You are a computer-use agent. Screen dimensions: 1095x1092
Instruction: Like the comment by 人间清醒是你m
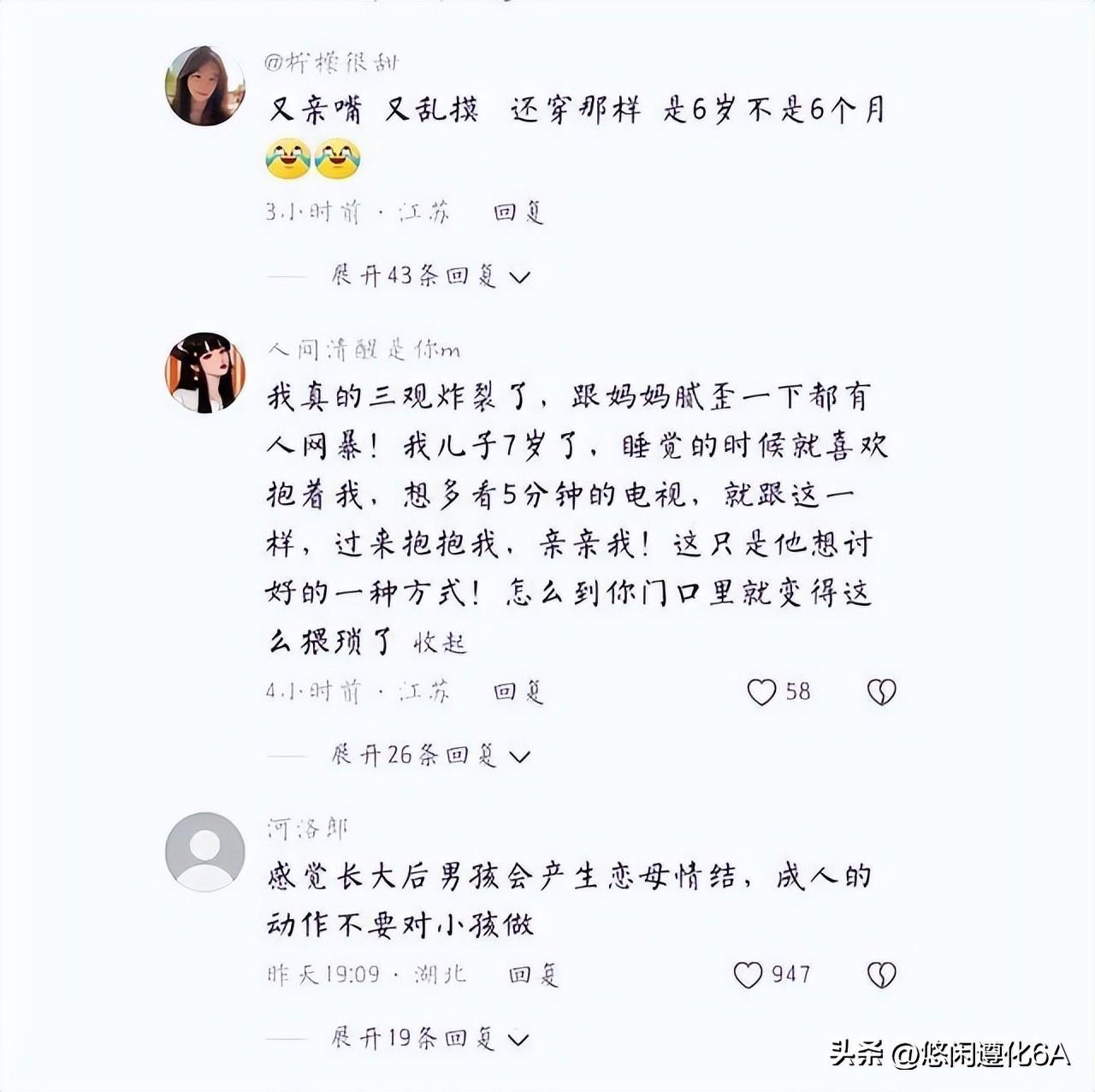tap(761, 691)
